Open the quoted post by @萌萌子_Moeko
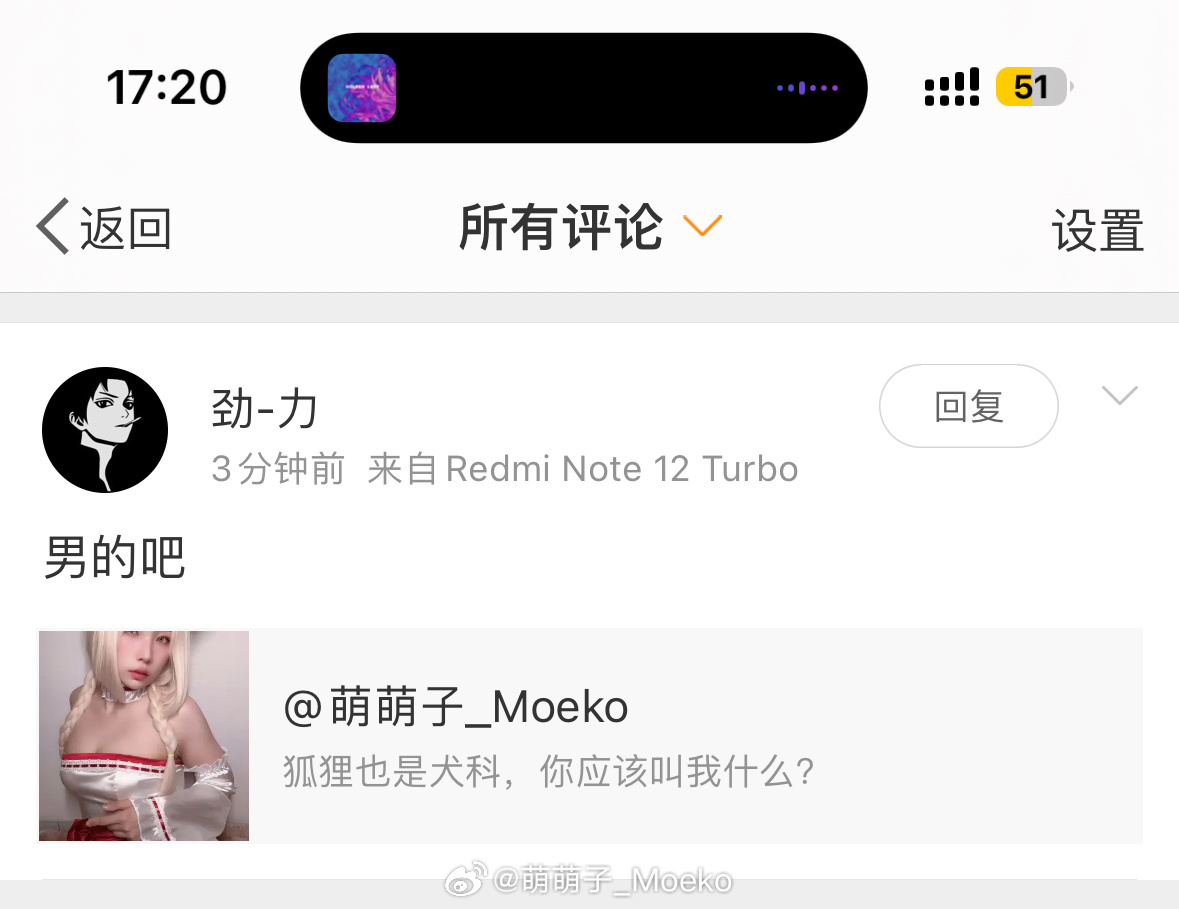The image size is (1179, 909). point(590,736)
